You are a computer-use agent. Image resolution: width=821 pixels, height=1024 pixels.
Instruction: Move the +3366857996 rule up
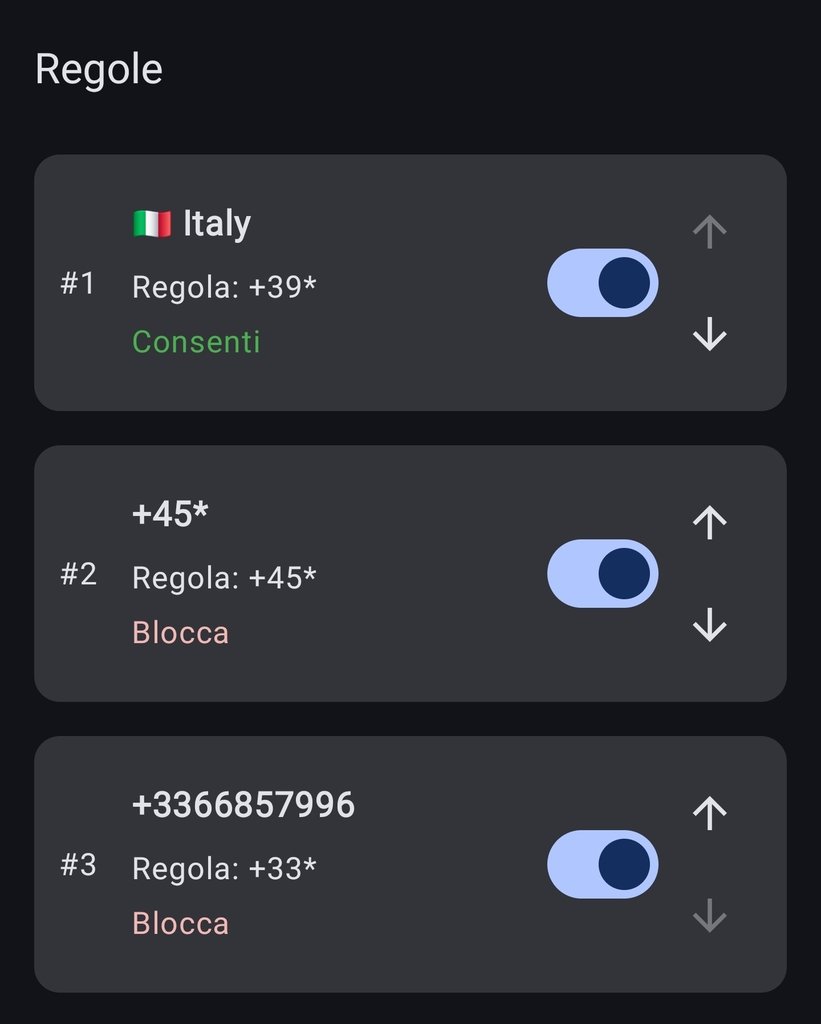pos(709,812)
